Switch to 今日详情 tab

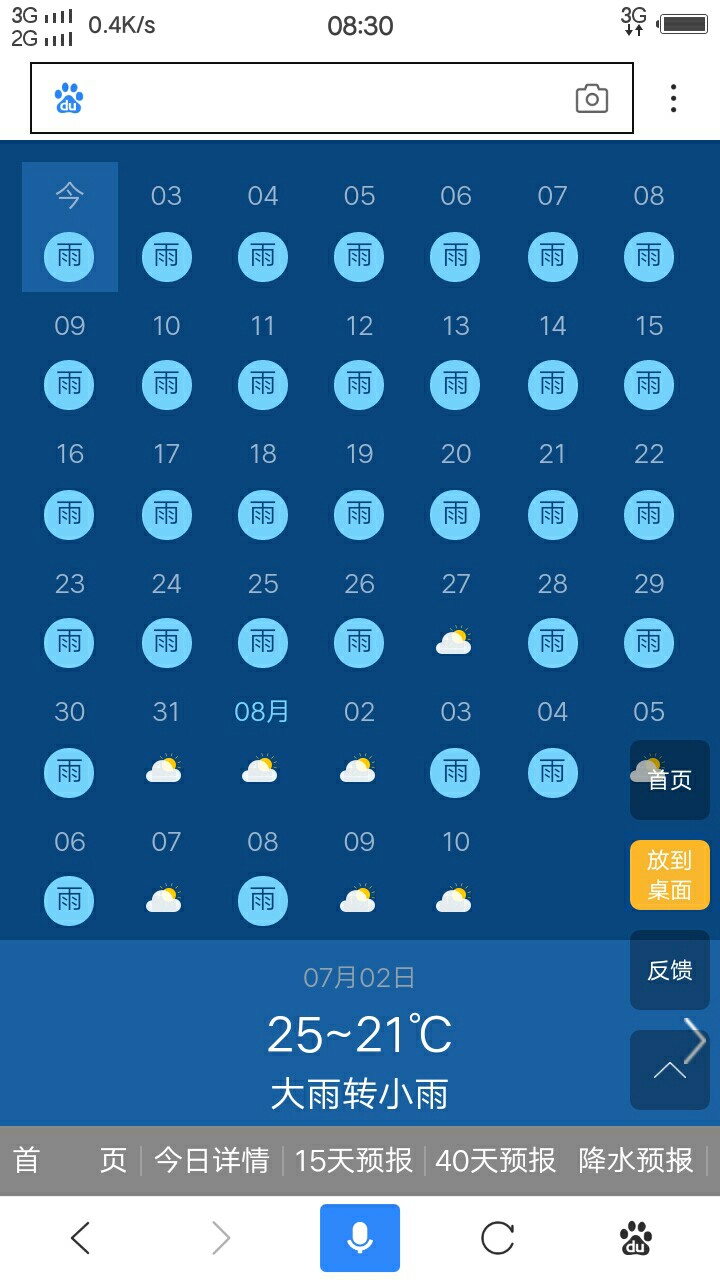click(x=212, y=1160)
